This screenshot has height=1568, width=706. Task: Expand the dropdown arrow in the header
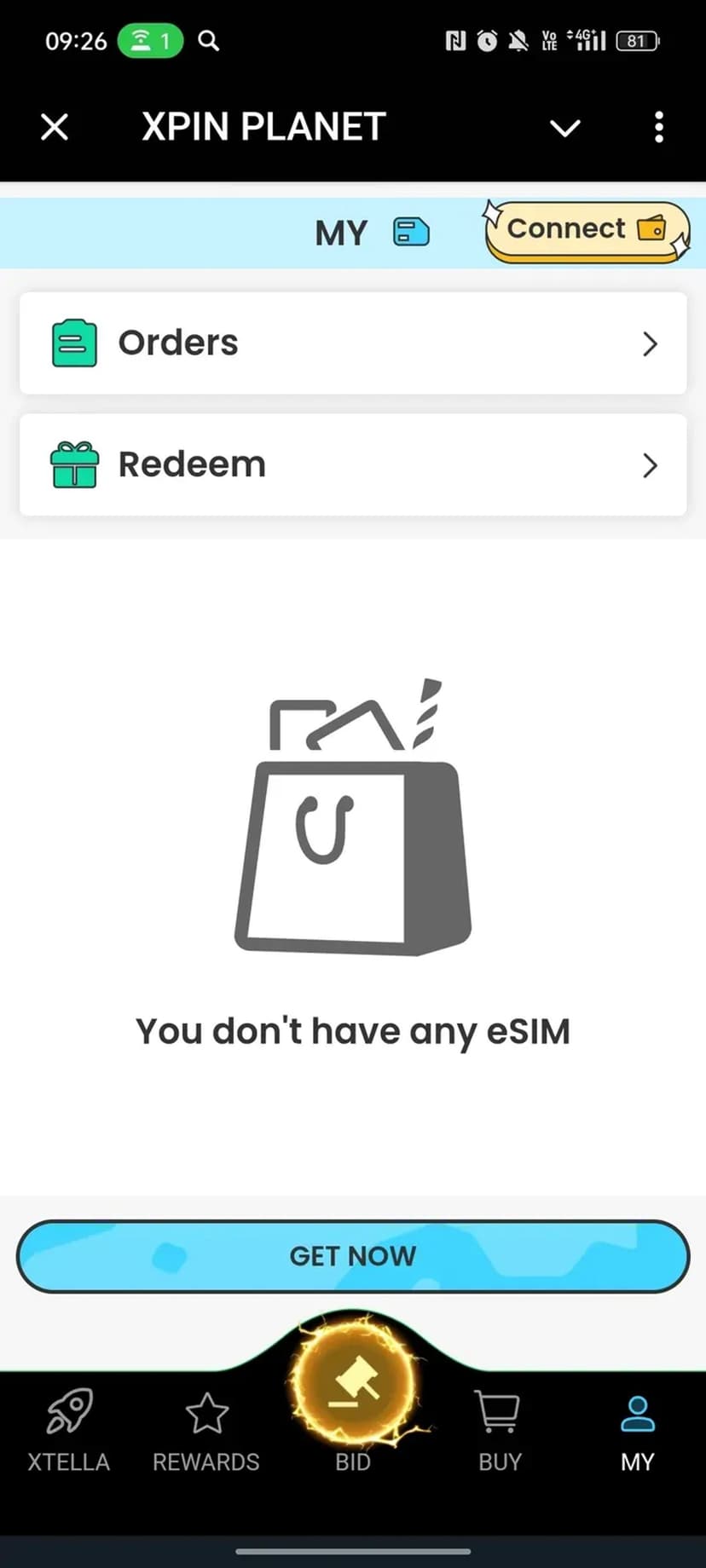[564, 129]
